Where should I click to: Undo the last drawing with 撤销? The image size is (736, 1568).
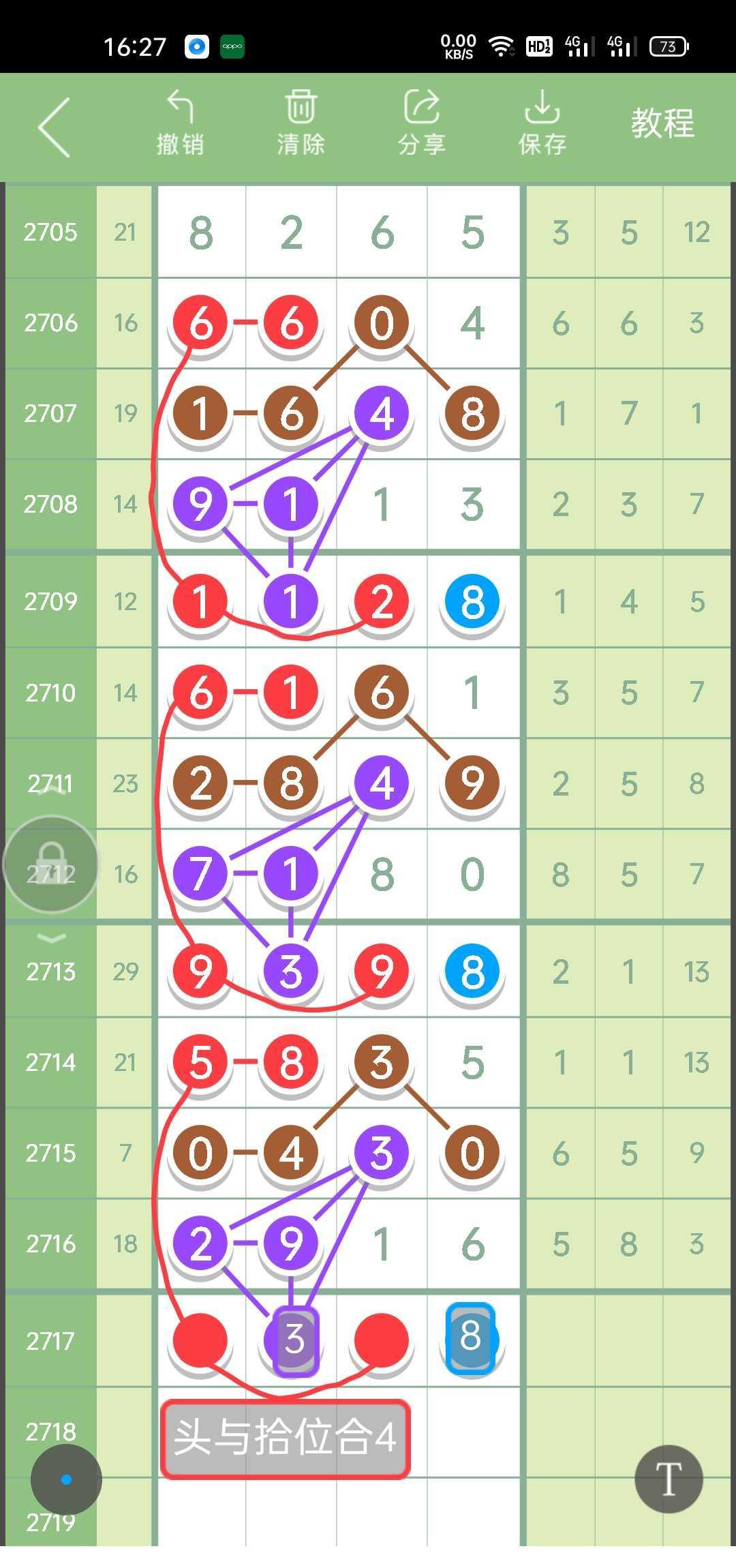tap(180, 123)
